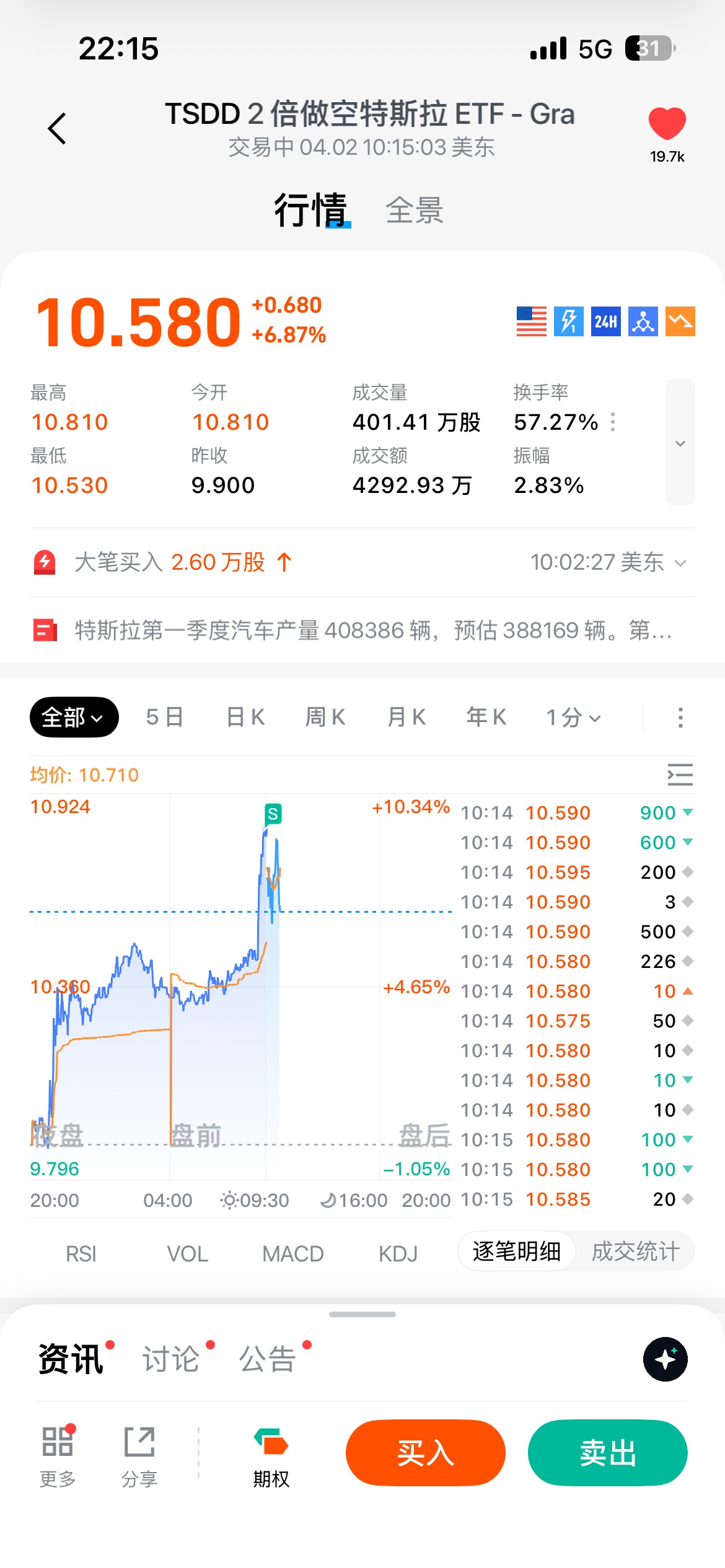Image resolution: width=725 pixels, height=1568 pixels.
Task: Switch chart to 周K
Action: pos(325,717)
